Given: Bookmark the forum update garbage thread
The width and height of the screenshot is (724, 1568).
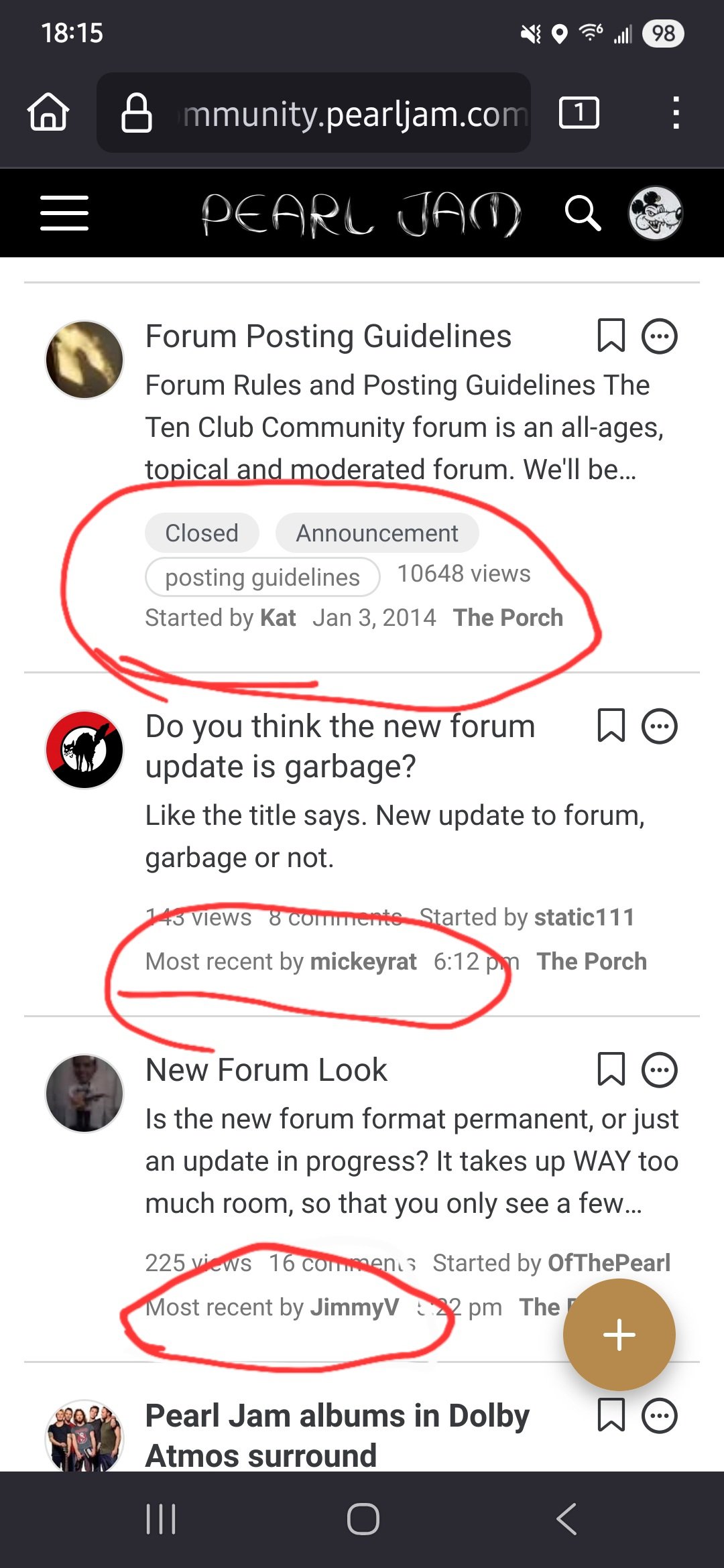Looking at the screenshot, I should pyautogui.click(x=611, y=726).
